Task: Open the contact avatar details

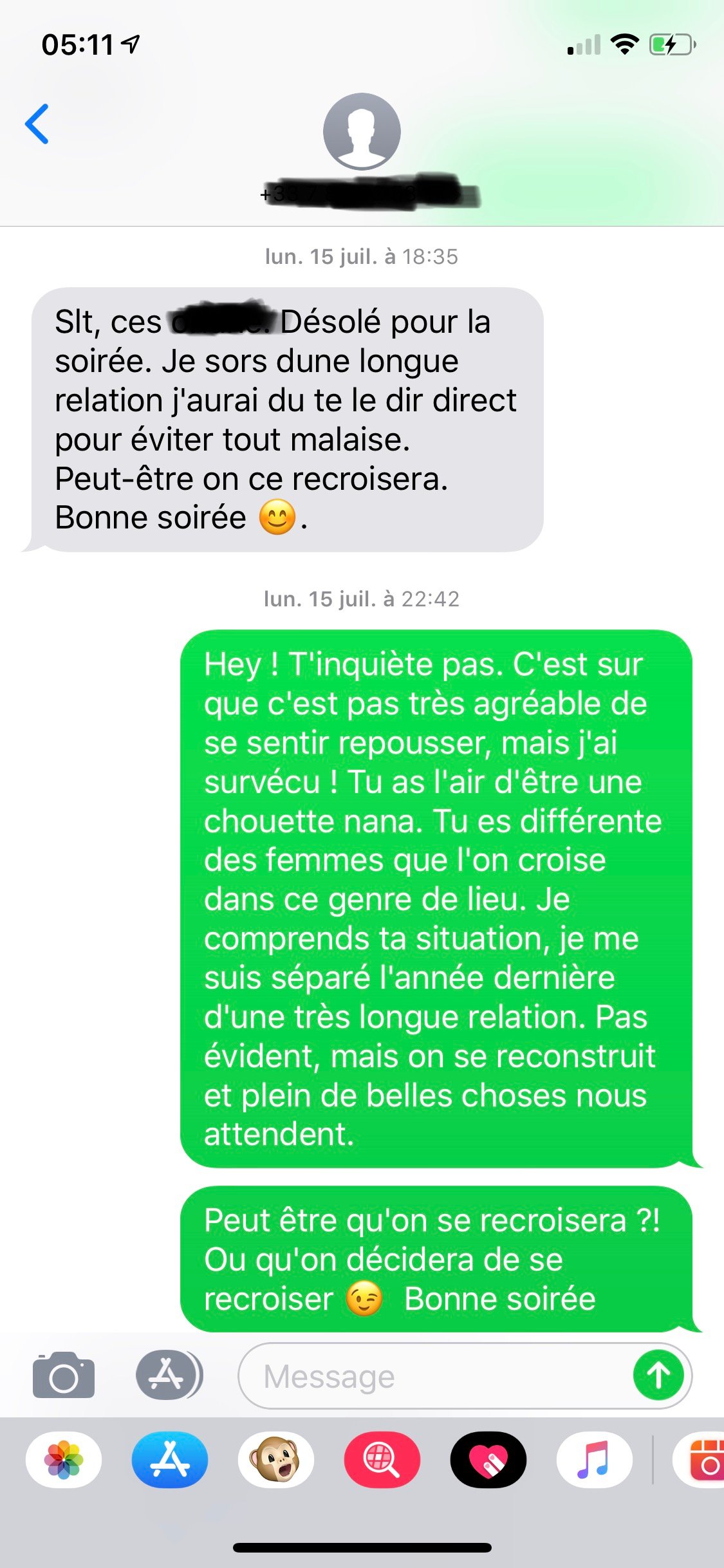Action: (362, 131)
